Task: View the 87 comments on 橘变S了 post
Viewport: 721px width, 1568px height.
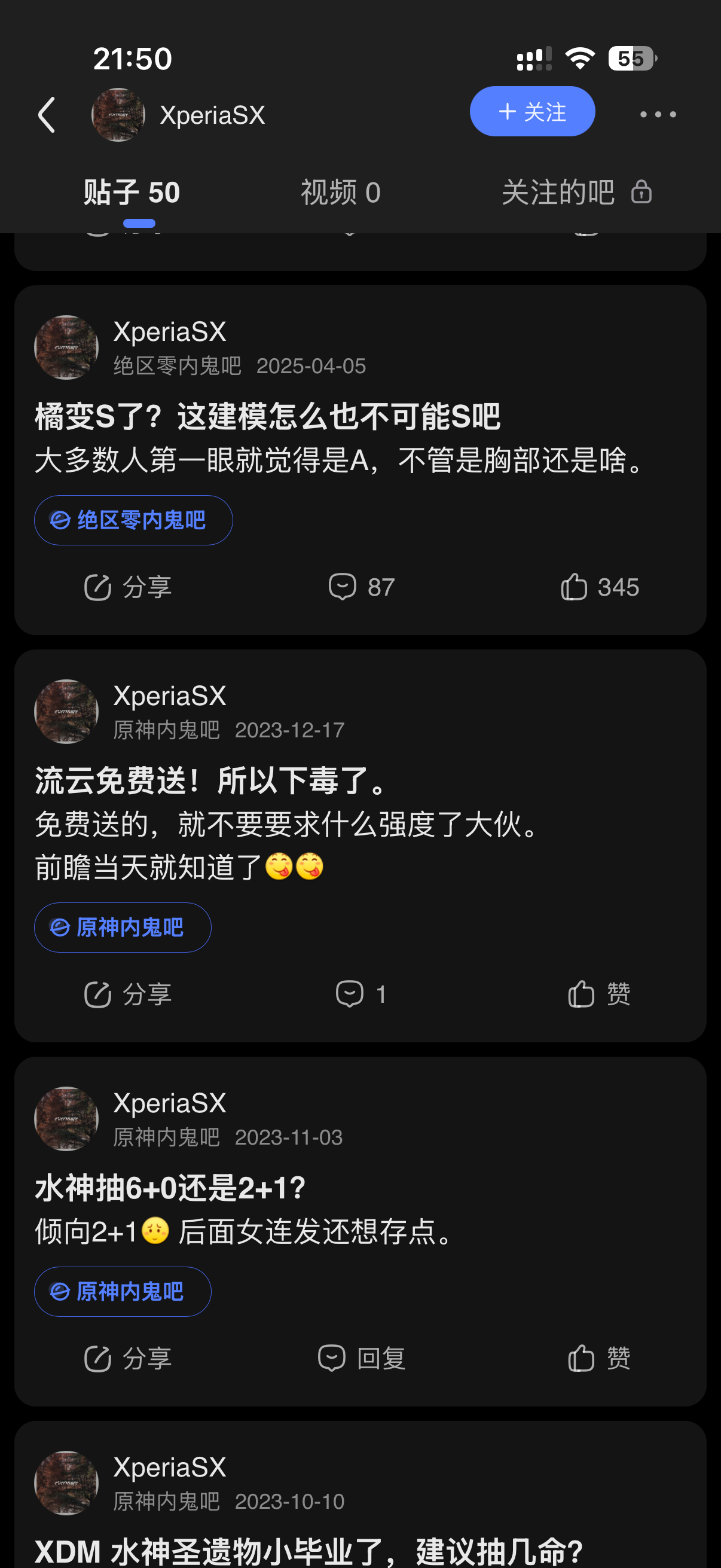Action: point(362,587)
